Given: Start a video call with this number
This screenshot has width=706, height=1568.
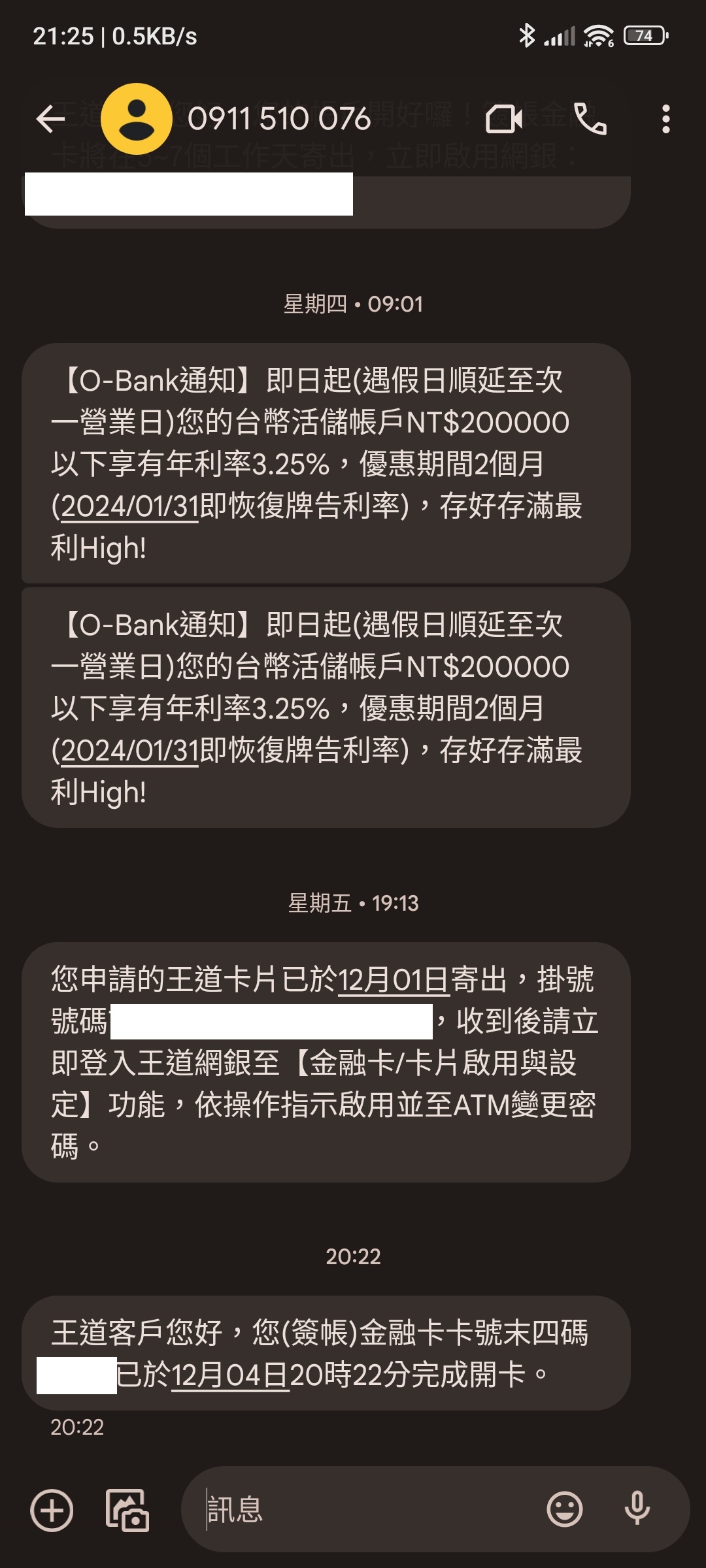Looking at the screenshot, I should (504, 119).
